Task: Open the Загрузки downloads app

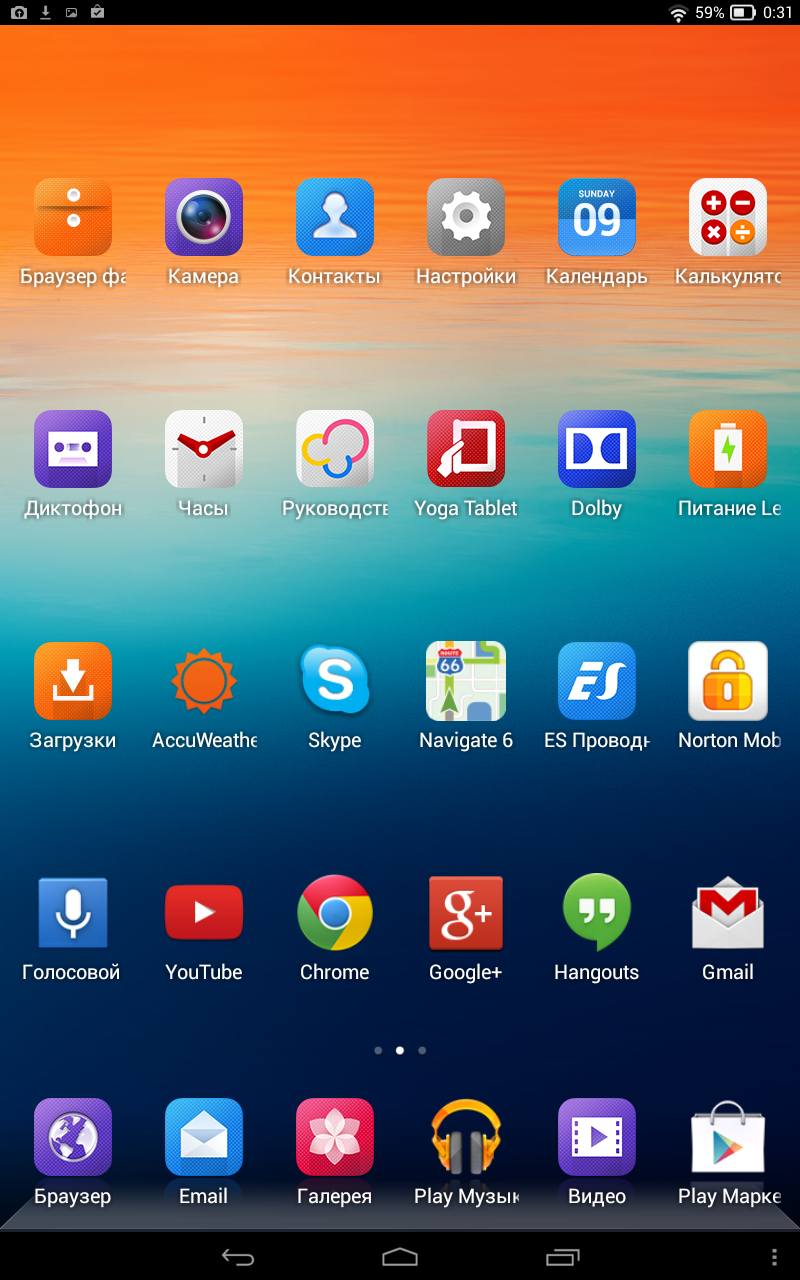Action: (x=73, y=681)
